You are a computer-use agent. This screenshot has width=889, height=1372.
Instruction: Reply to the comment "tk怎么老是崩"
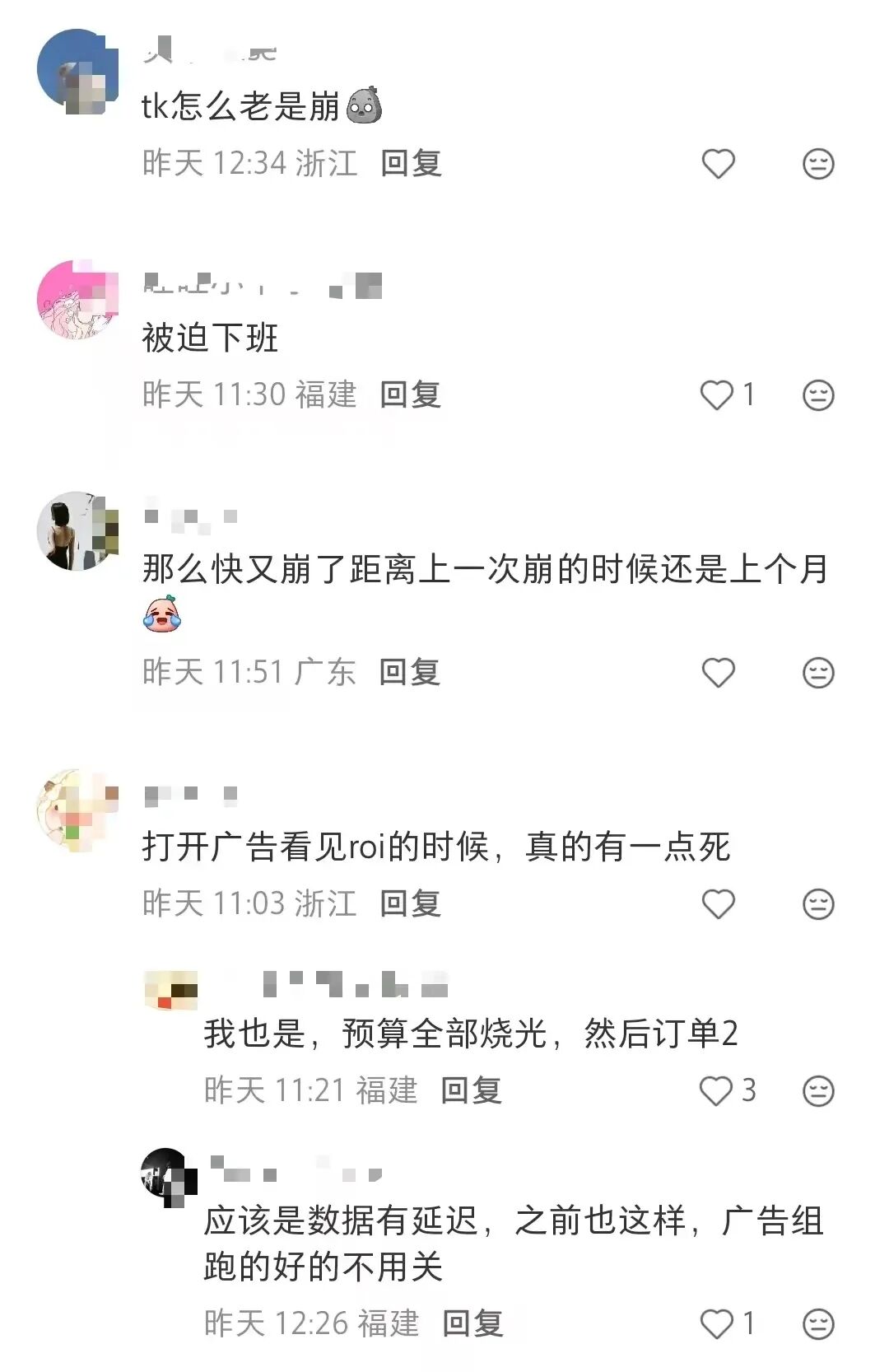coord(411,163)
